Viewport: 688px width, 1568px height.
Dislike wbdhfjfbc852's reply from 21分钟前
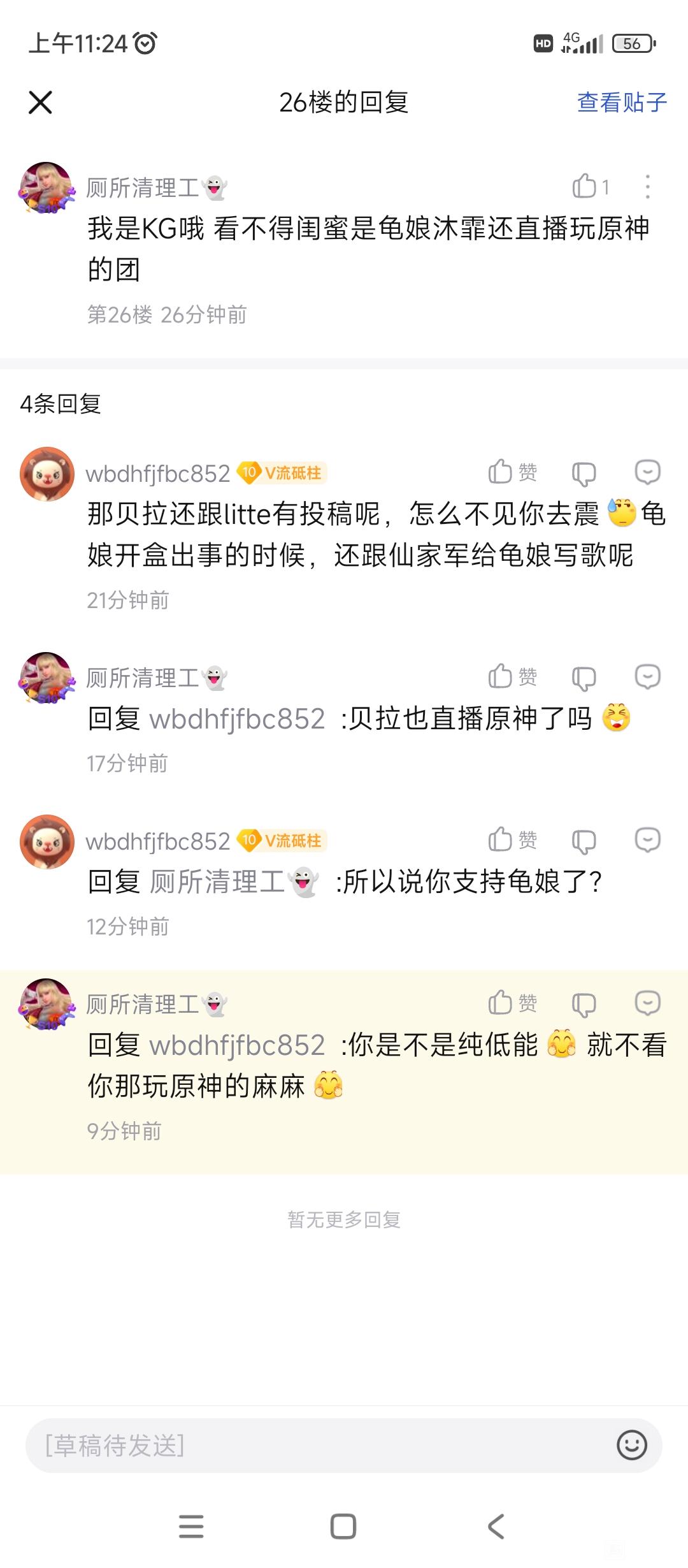coord(584,473)
